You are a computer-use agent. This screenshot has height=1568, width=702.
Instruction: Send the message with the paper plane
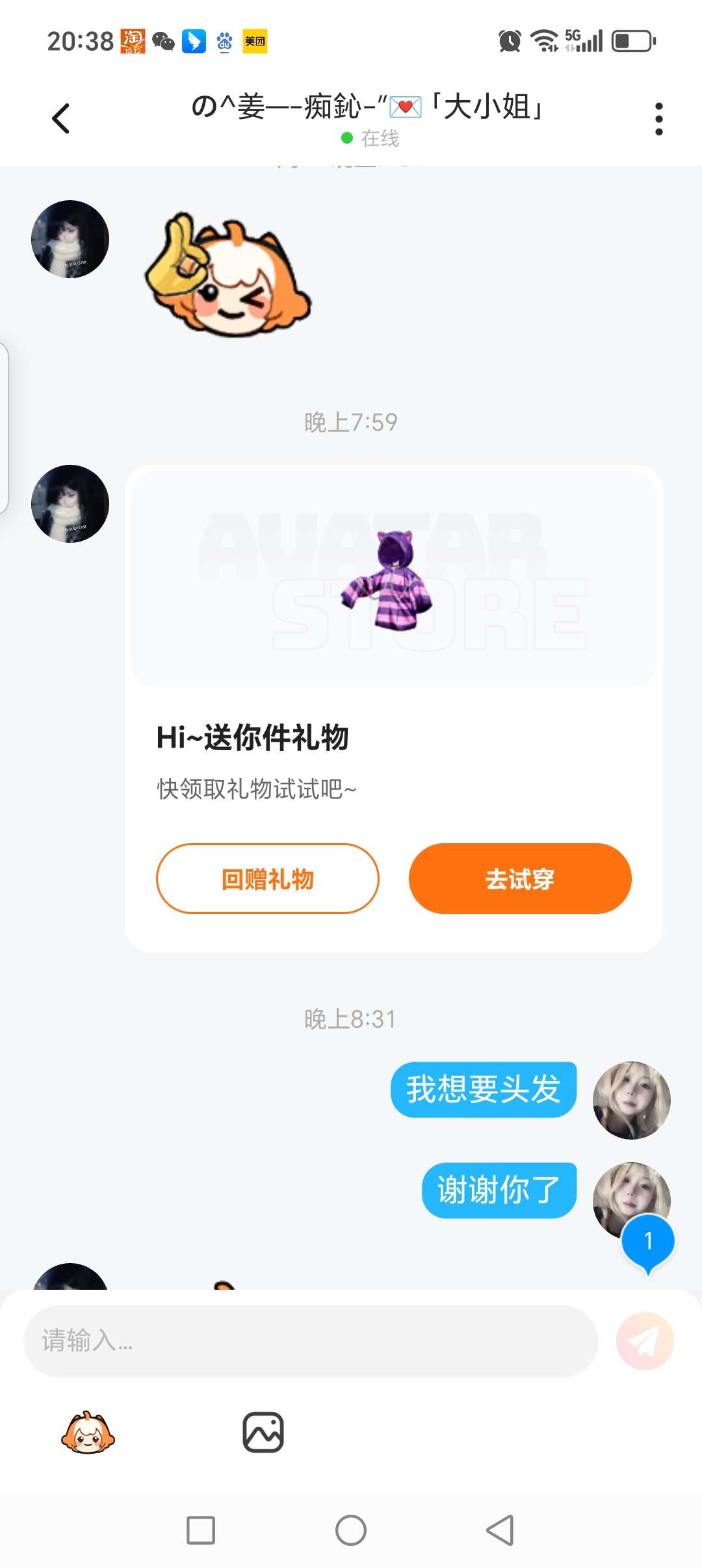(x=645, y=1340)
